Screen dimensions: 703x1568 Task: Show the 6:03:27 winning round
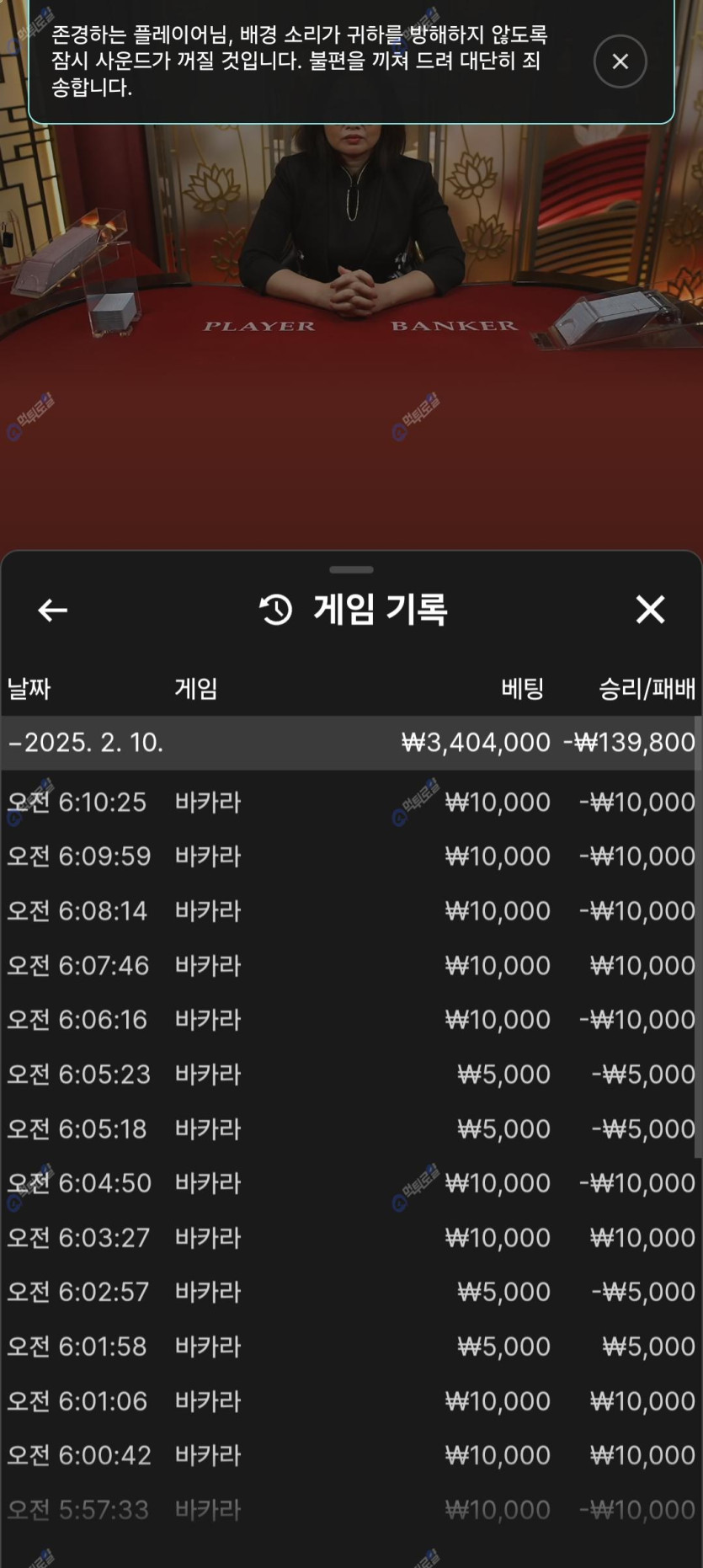[x=349, y=1238]
